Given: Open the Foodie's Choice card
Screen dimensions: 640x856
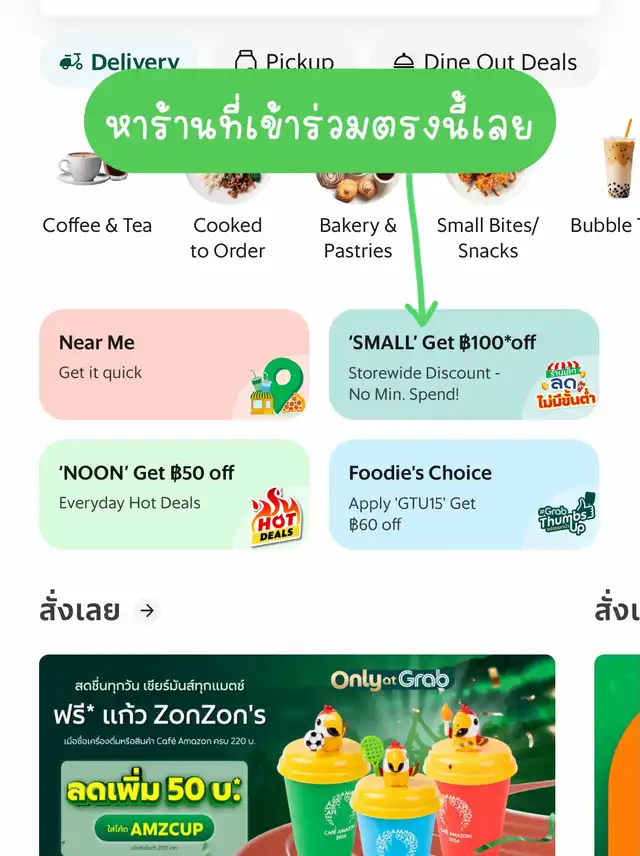Looking at the screenshot, I should (464, 494).
